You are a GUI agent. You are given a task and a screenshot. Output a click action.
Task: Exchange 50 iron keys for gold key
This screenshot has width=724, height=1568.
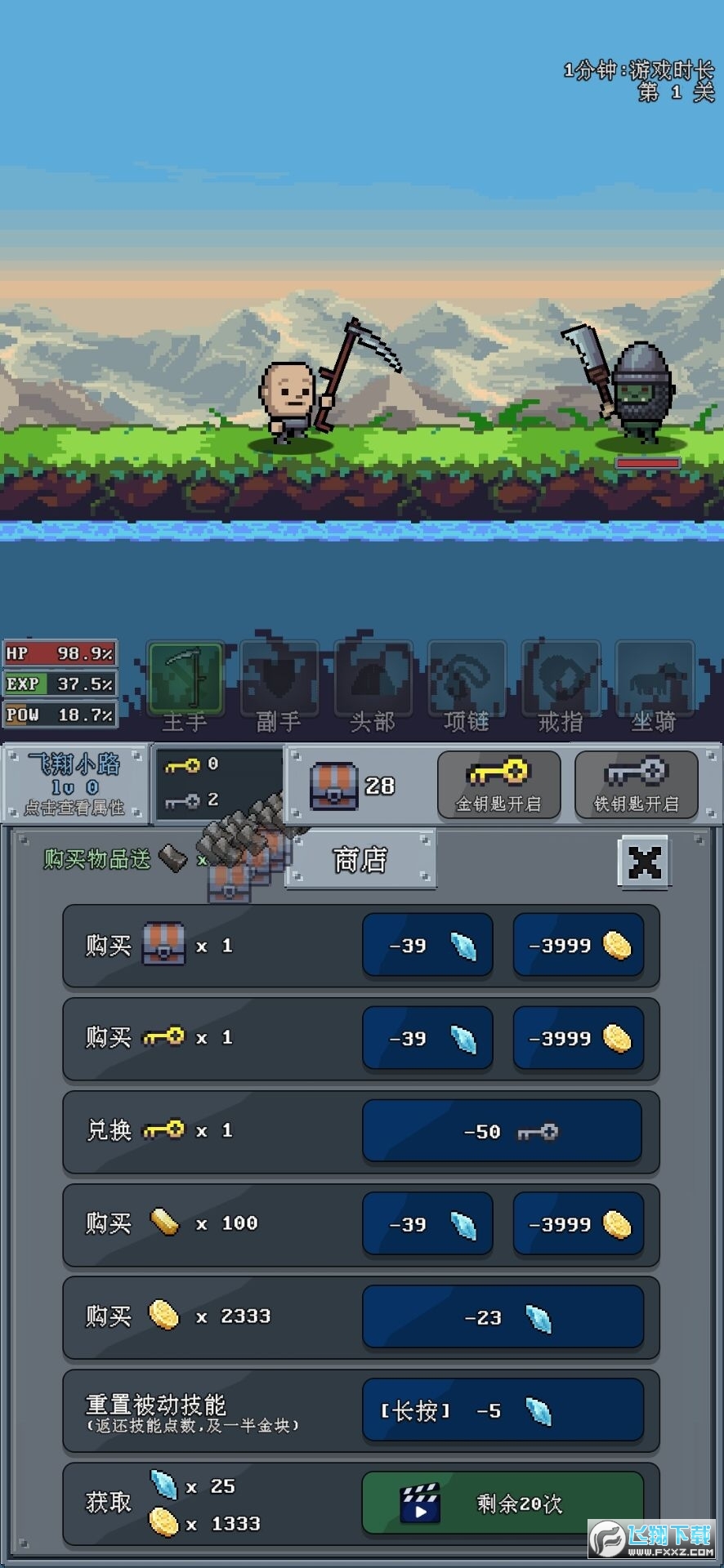click(x=502, y=1131)
